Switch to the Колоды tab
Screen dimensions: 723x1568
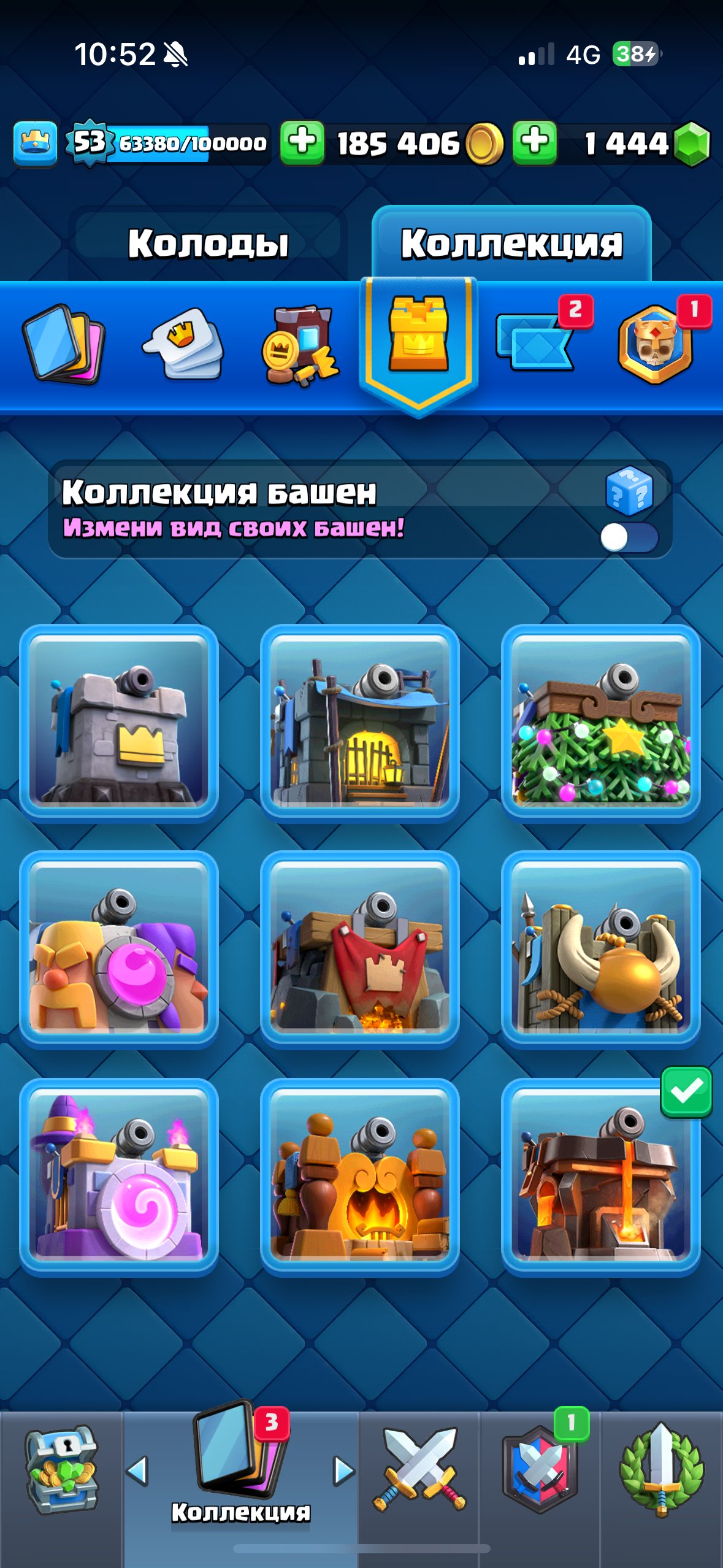(x=208, y=244)
